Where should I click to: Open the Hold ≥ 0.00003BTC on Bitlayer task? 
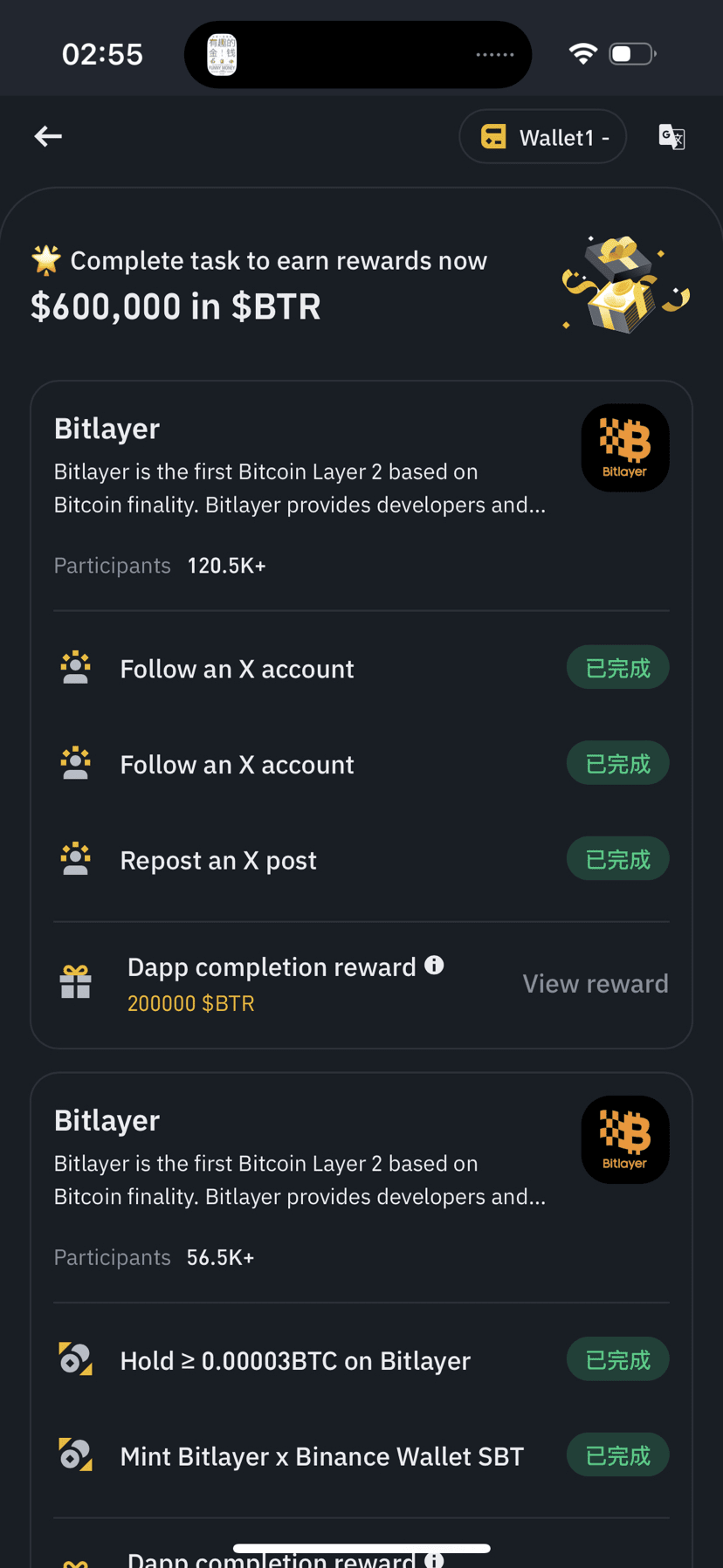[295, 1360]
